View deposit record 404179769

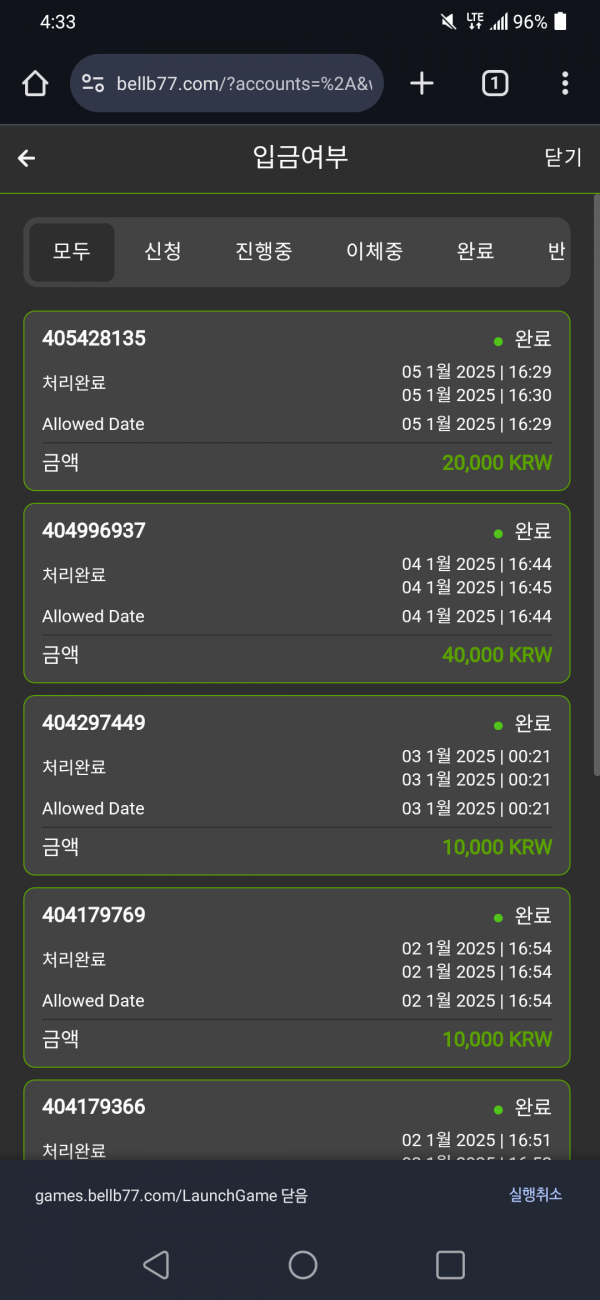(296, 976)
